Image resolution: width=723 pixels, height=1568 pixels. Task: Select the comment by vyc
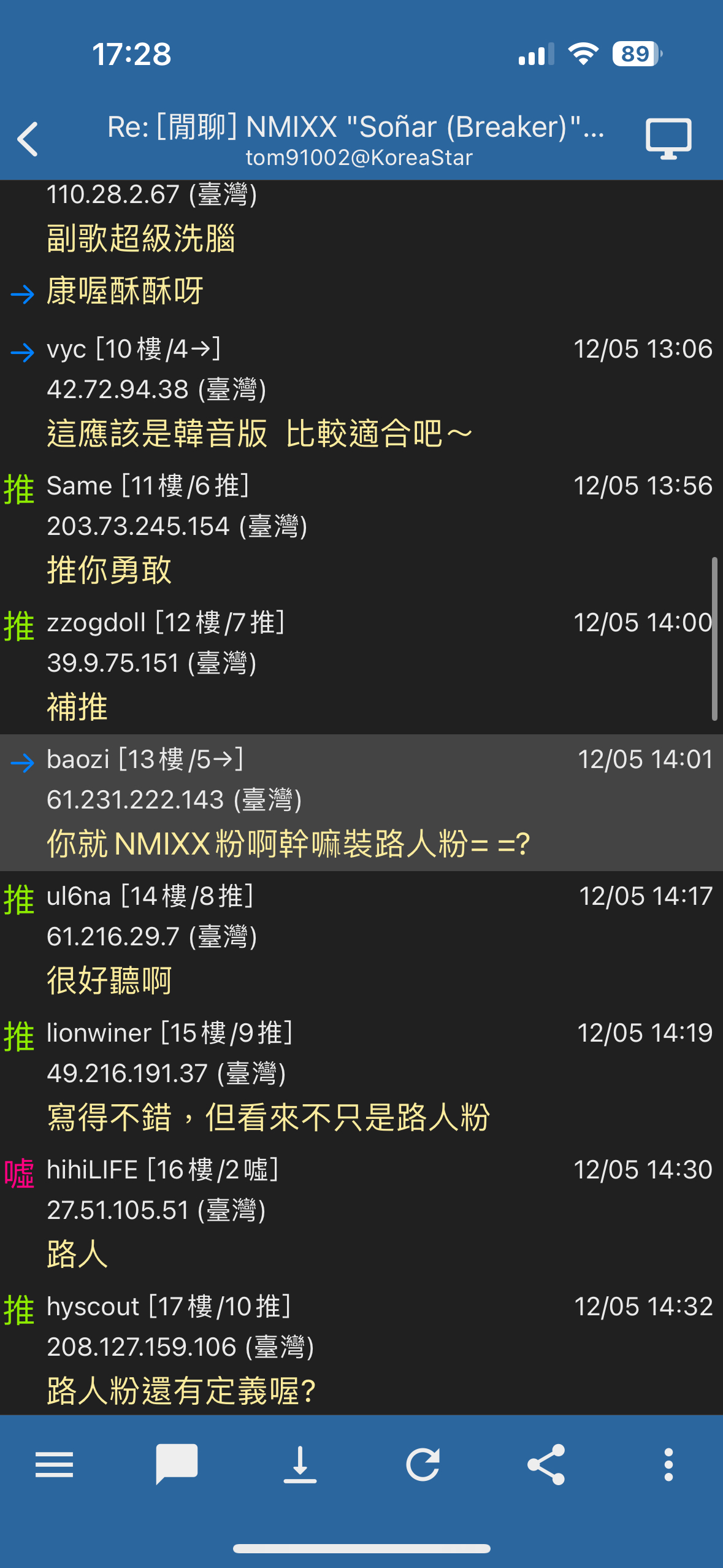click(x=362, y=392)
